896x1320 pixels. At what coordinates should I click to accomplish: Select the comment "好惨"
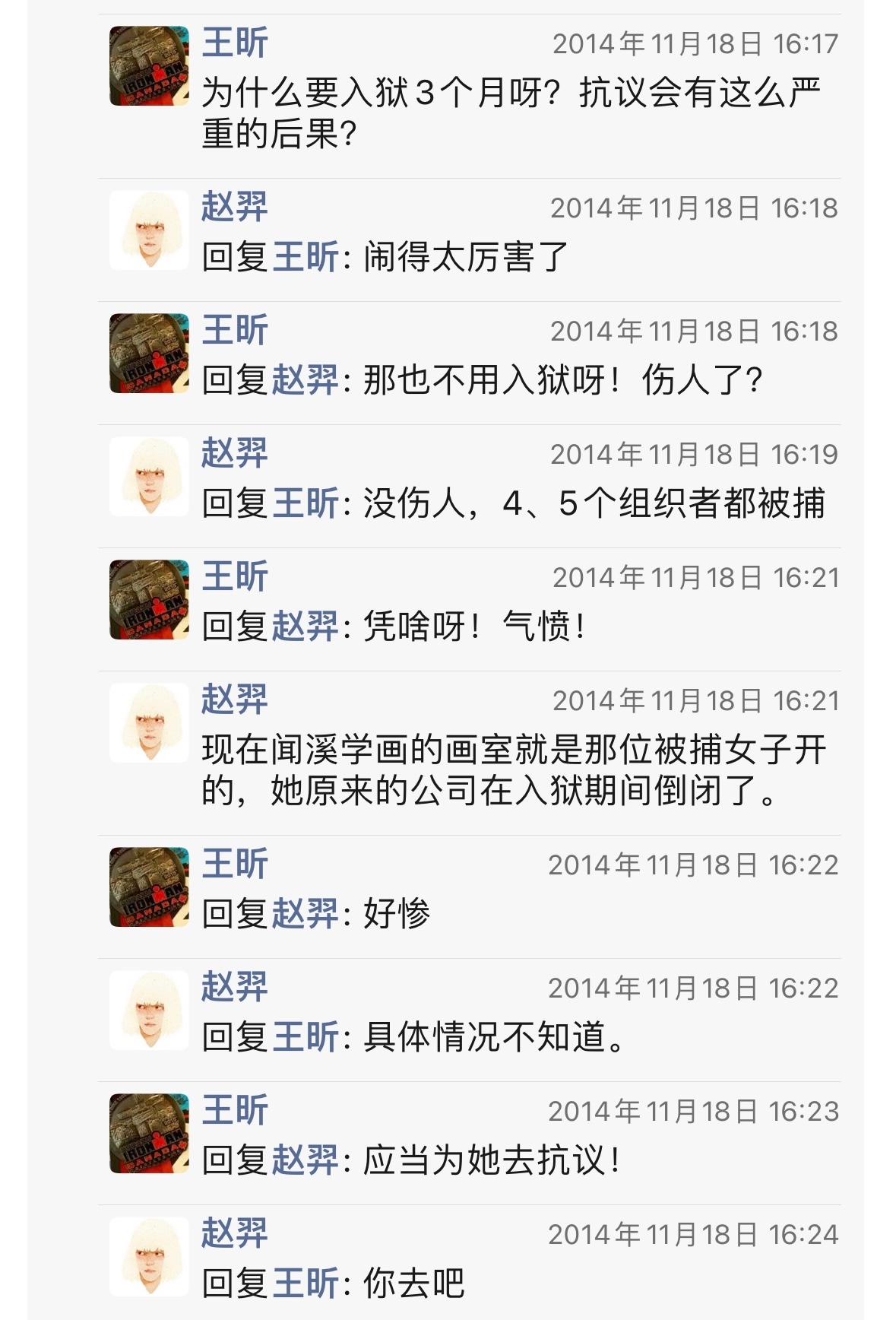[x=396, y=914]
